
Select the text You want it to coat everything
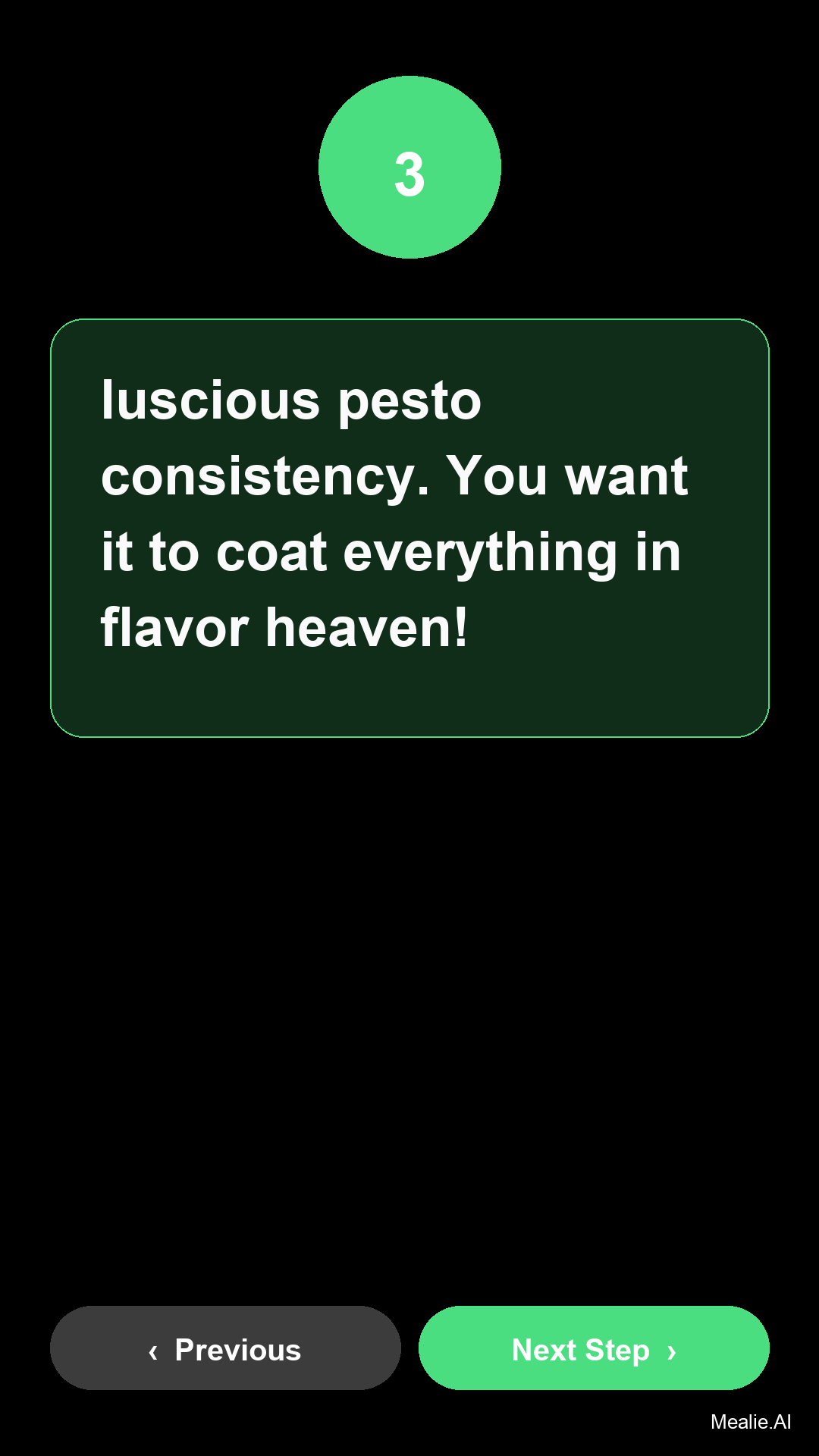(394, 514)
